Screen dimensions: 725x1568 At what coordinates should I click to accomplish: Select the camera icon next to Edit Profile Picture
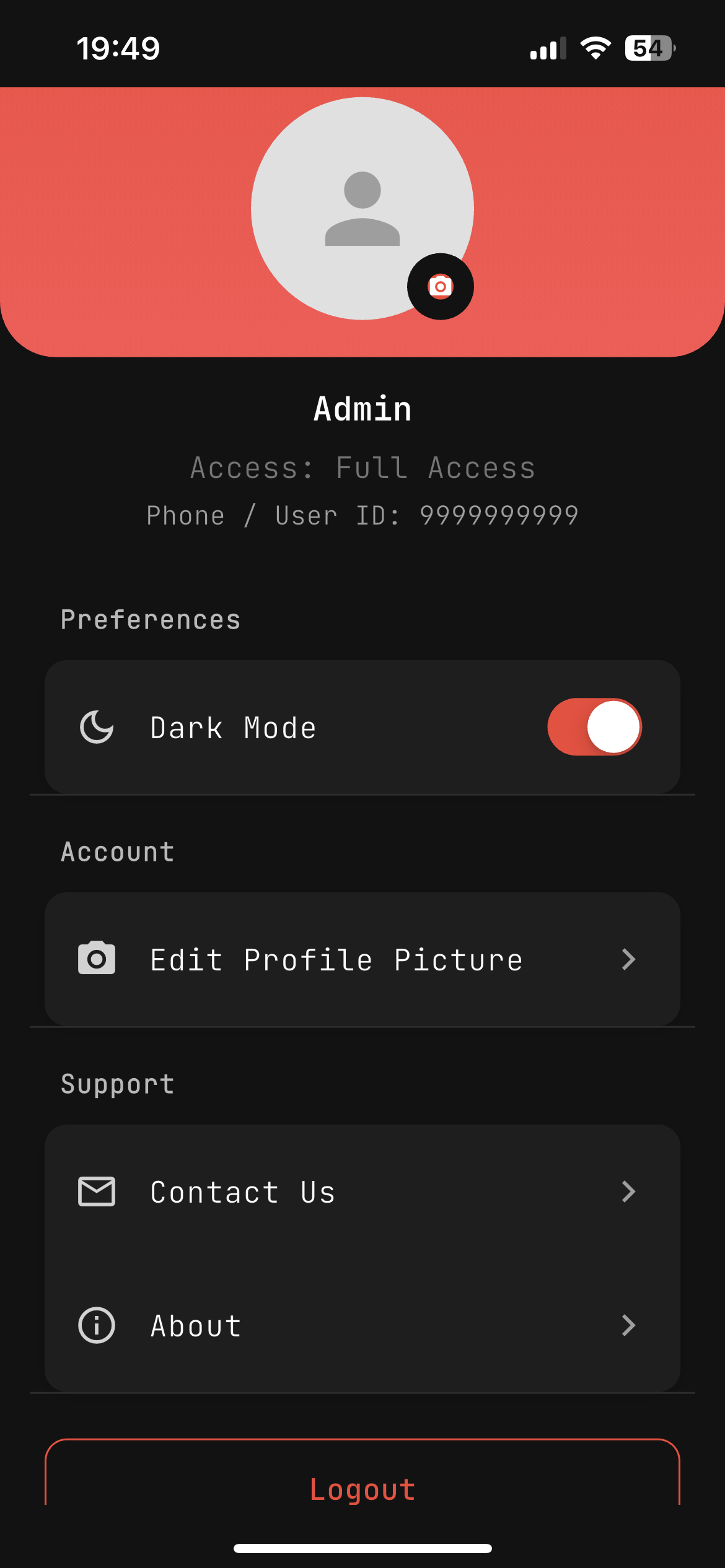(96, 959)
